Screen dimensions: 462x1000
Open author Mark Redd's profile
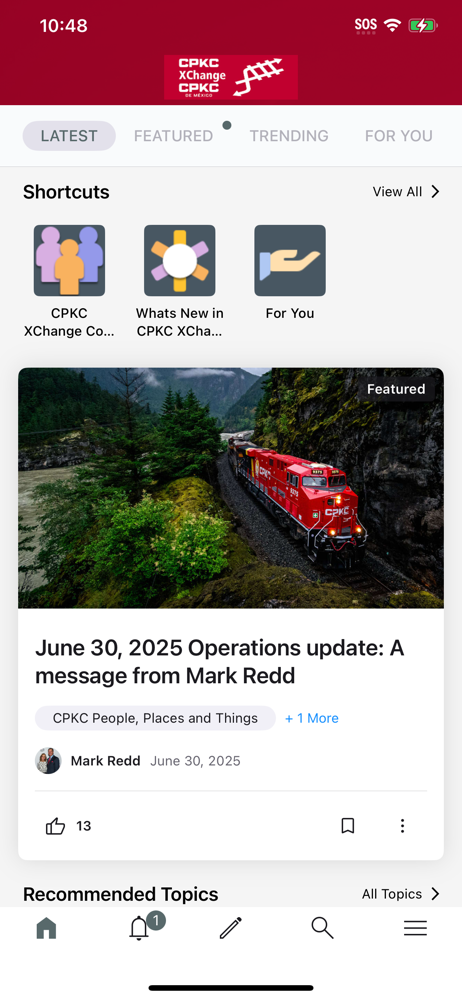coord(105,761)
